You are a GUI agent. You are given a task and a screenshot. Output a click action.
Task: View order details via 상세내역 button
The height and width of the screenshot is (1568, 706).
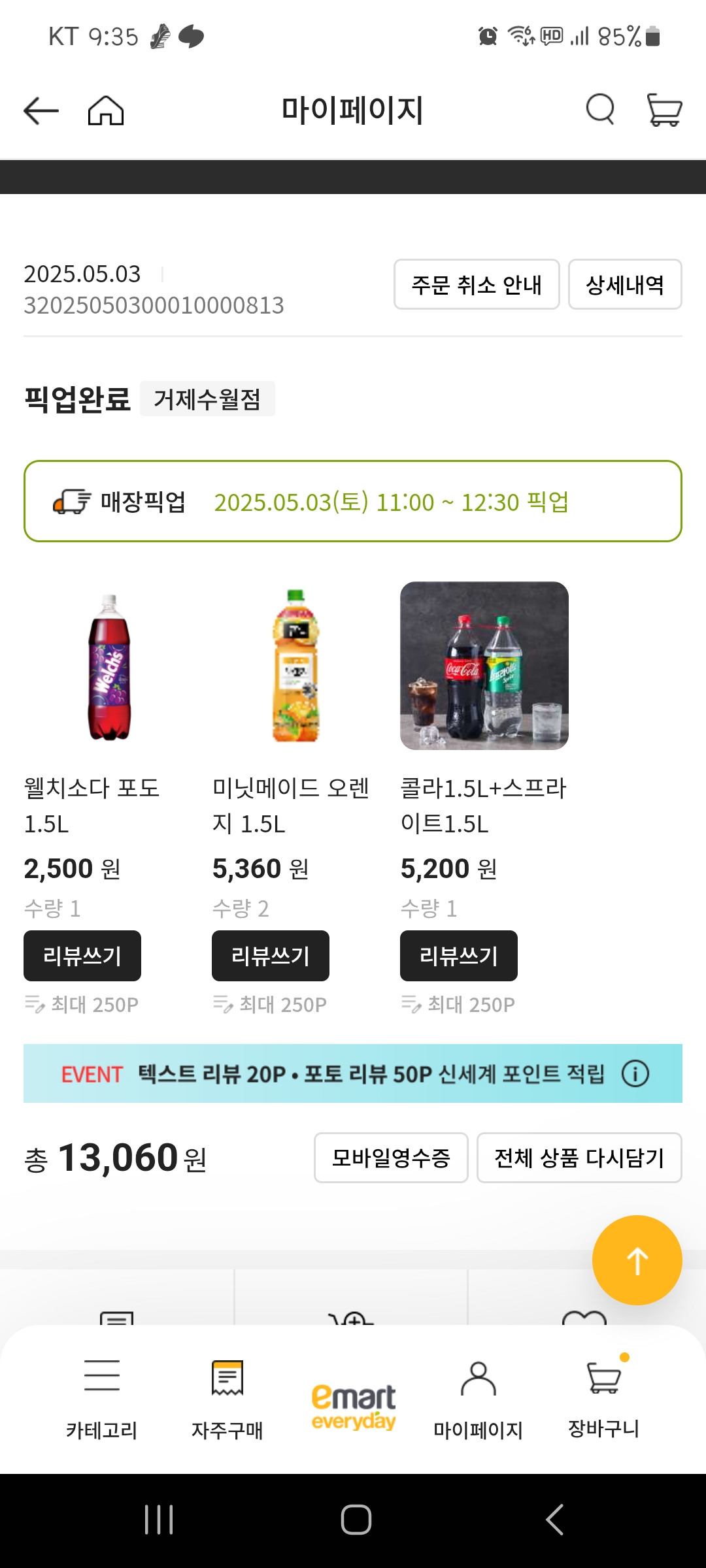click(624, 285)
